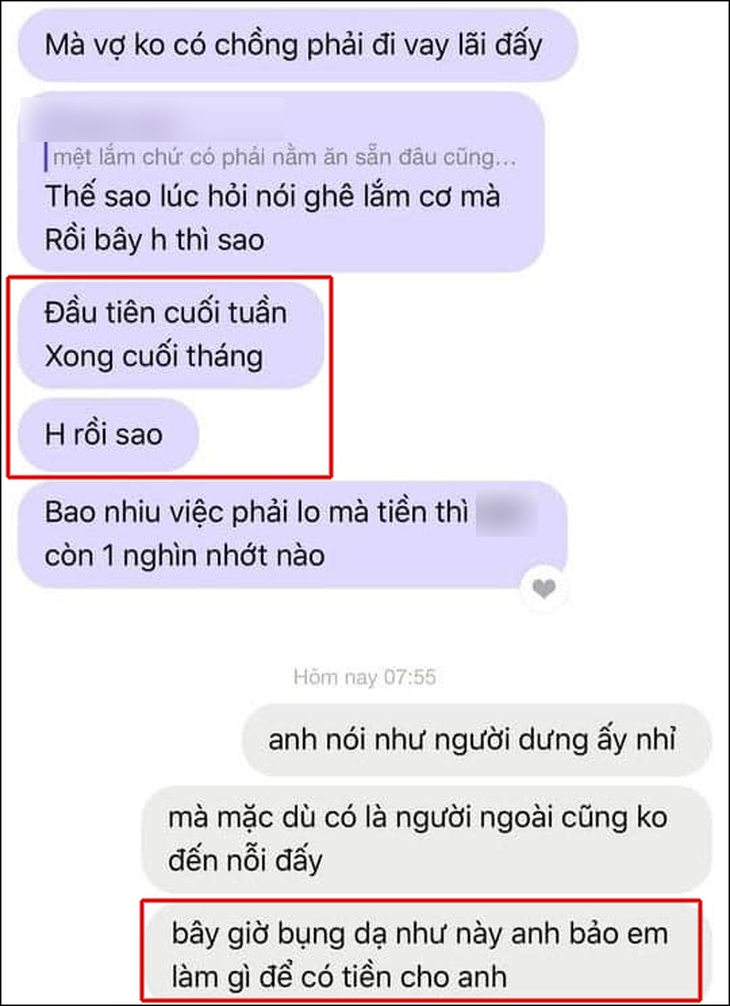This screenshot has width=730, height=1006.
Task: Open the quoted reply starting 'mệt lắm chứ'
Action: (x=283, y=158)
